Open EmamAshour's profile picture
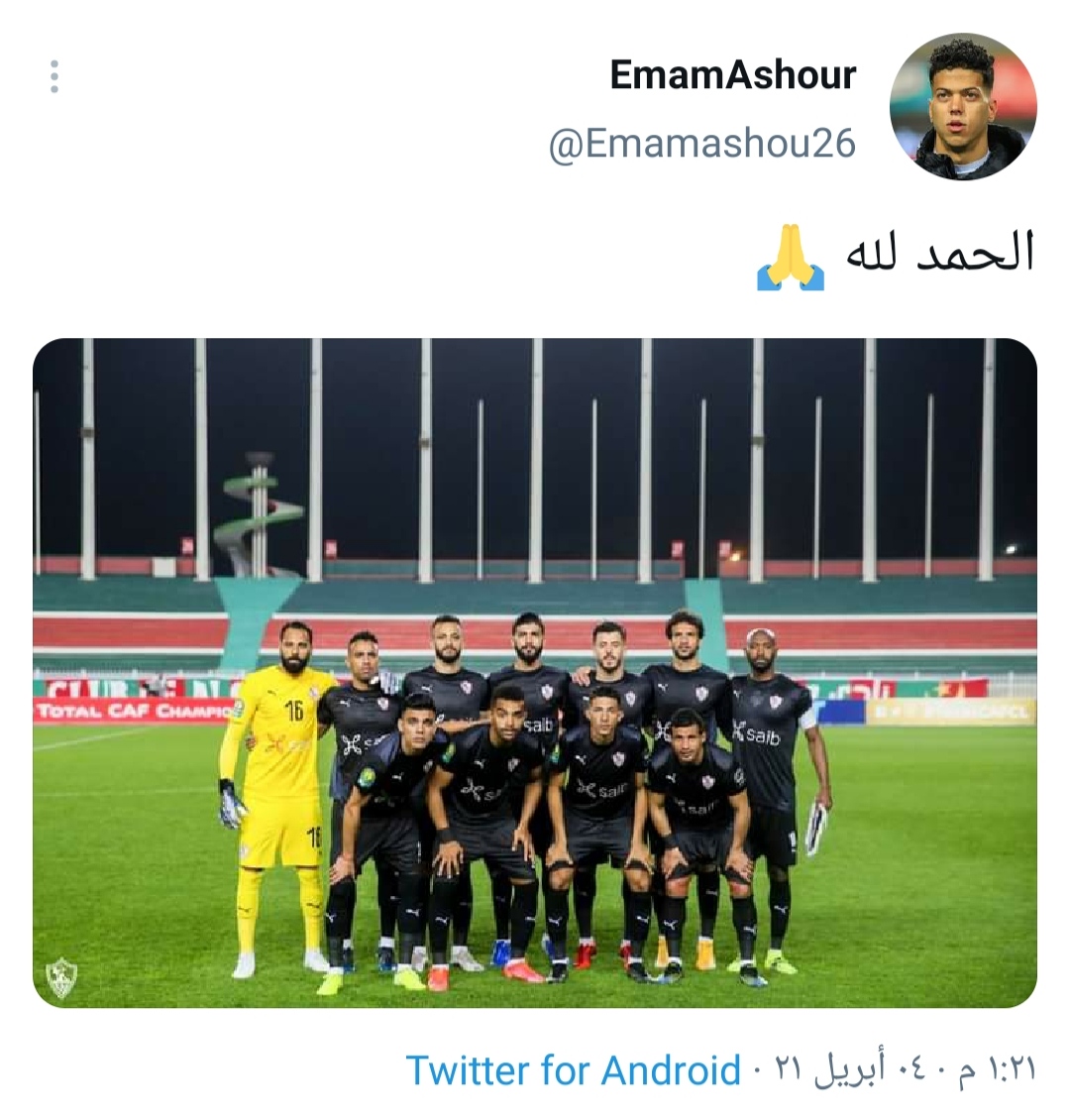Image resolution: width=1070 pixels, height=1120 pixels. click(962, 106)
